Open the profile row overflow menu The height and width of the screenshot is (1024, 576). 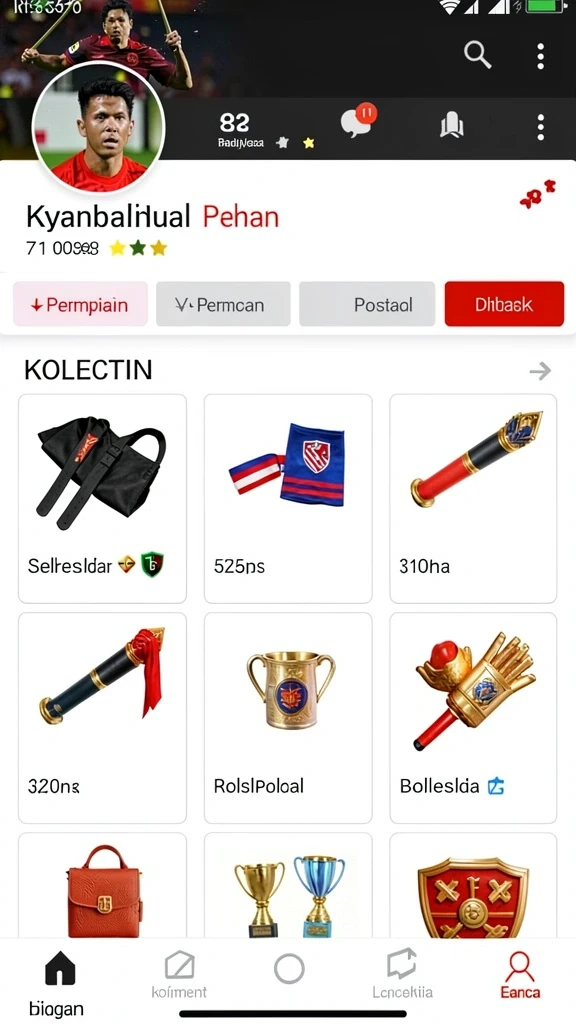[x=540, y=127]
